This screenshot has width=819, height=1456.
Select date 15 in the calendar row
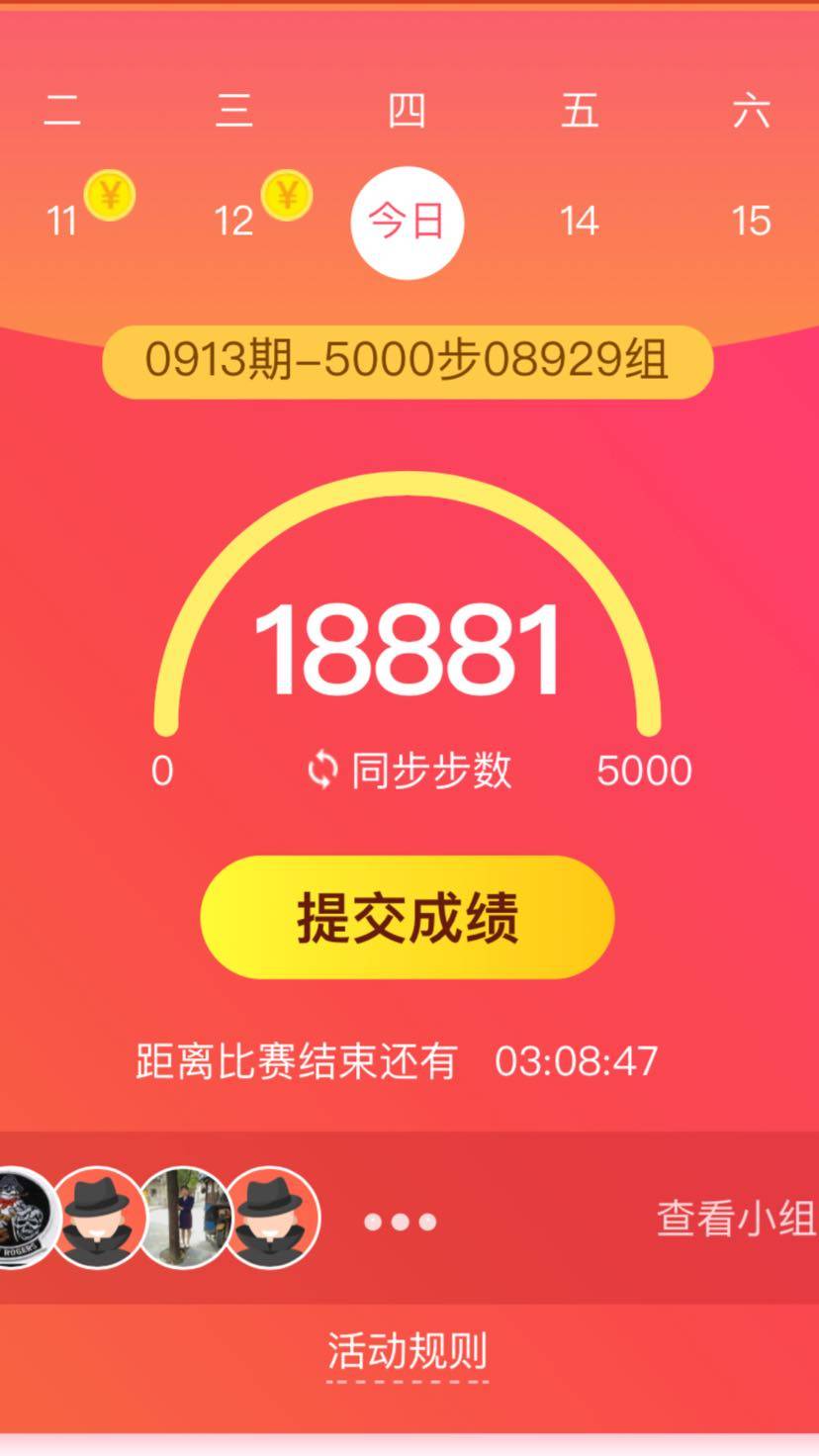(x=752, y=221)
